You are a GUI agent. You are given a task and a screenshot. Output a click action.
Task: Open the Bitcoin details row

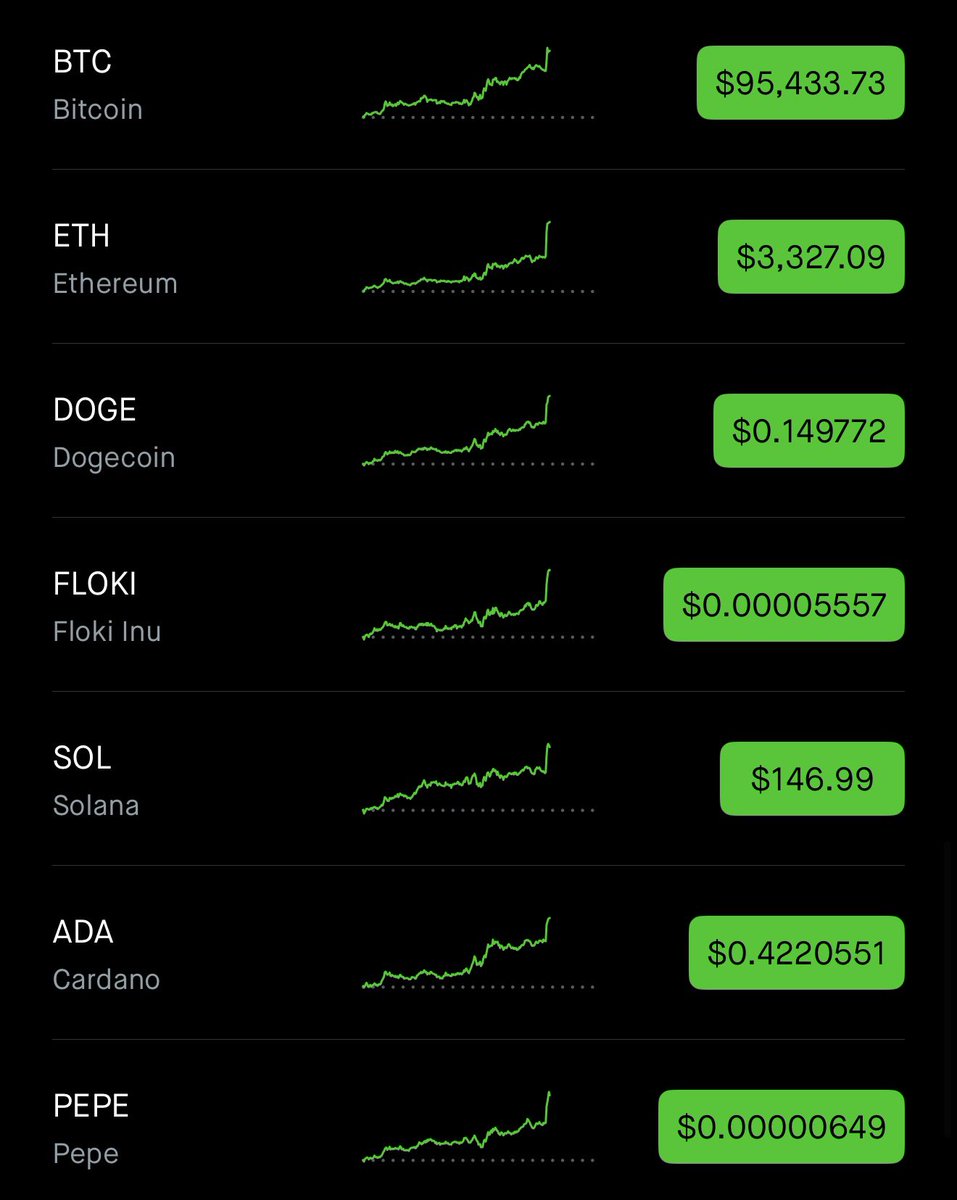point(98,84)
